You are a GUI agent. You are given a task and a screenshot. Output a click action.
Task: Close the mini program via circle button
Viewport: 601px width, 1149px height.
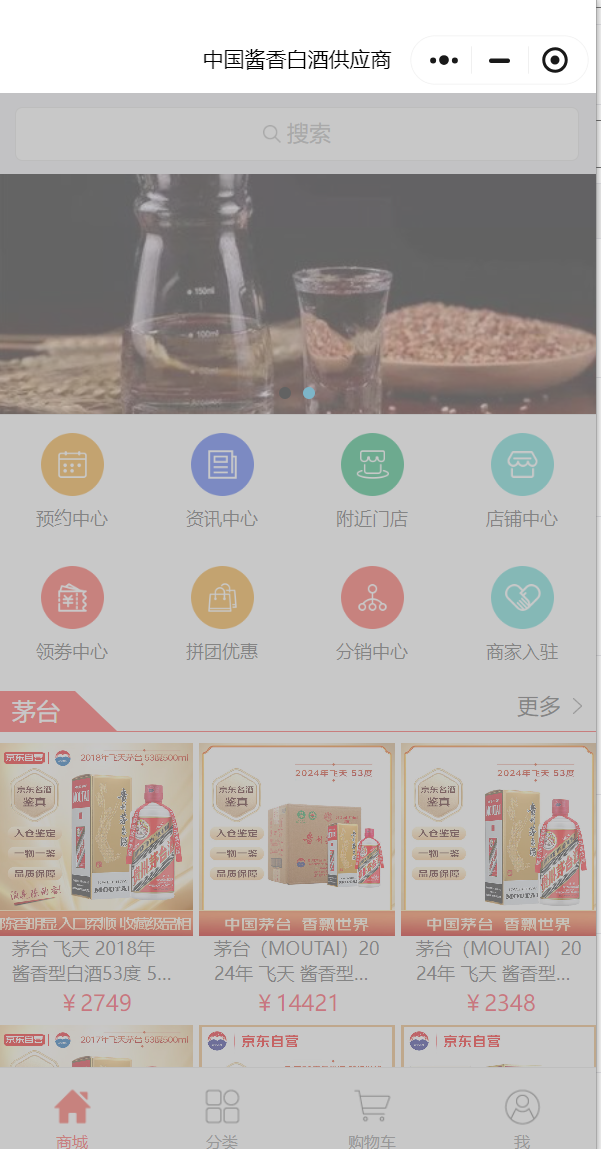coord(554,61)
